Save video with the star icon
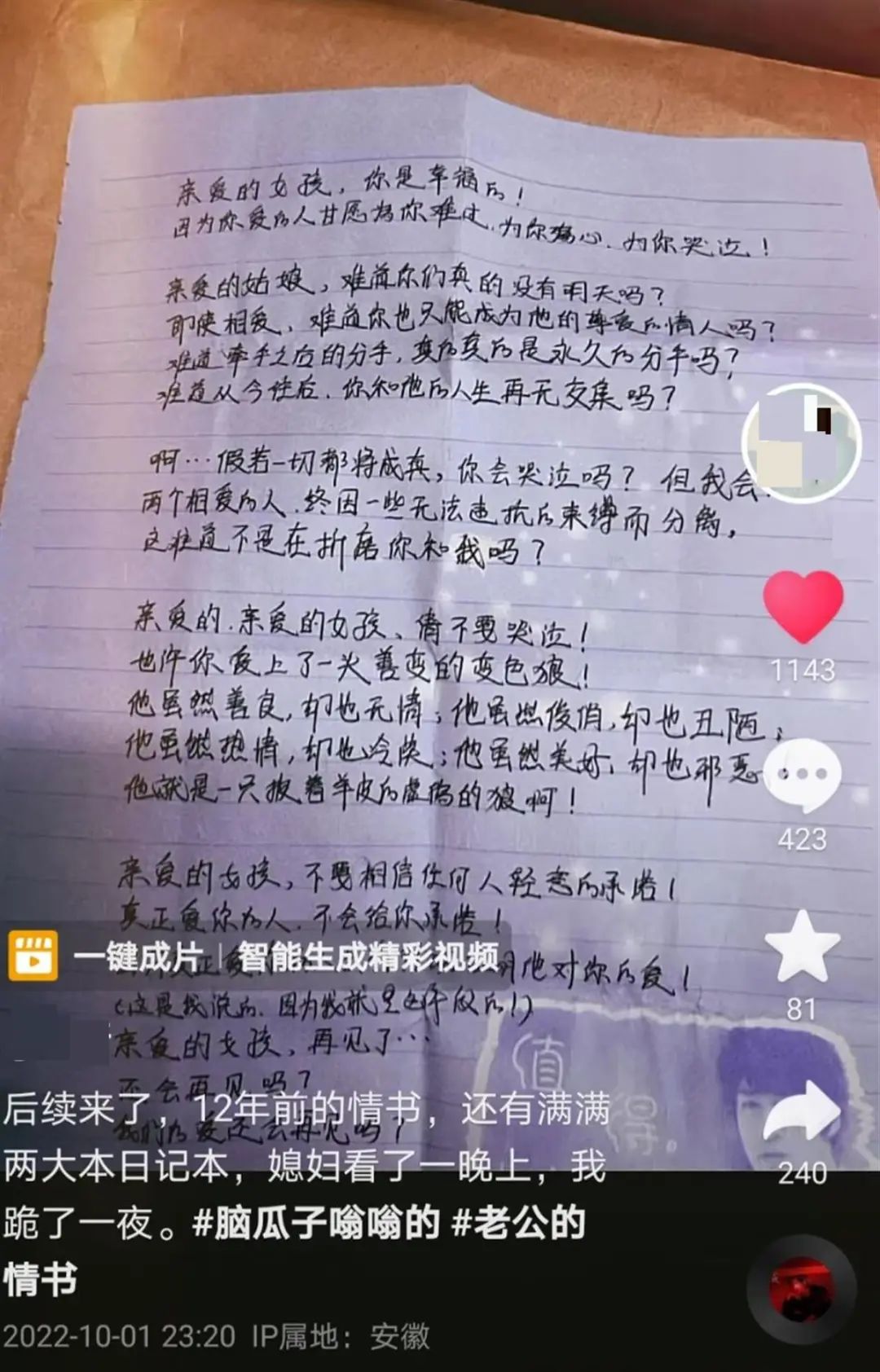 803,947
